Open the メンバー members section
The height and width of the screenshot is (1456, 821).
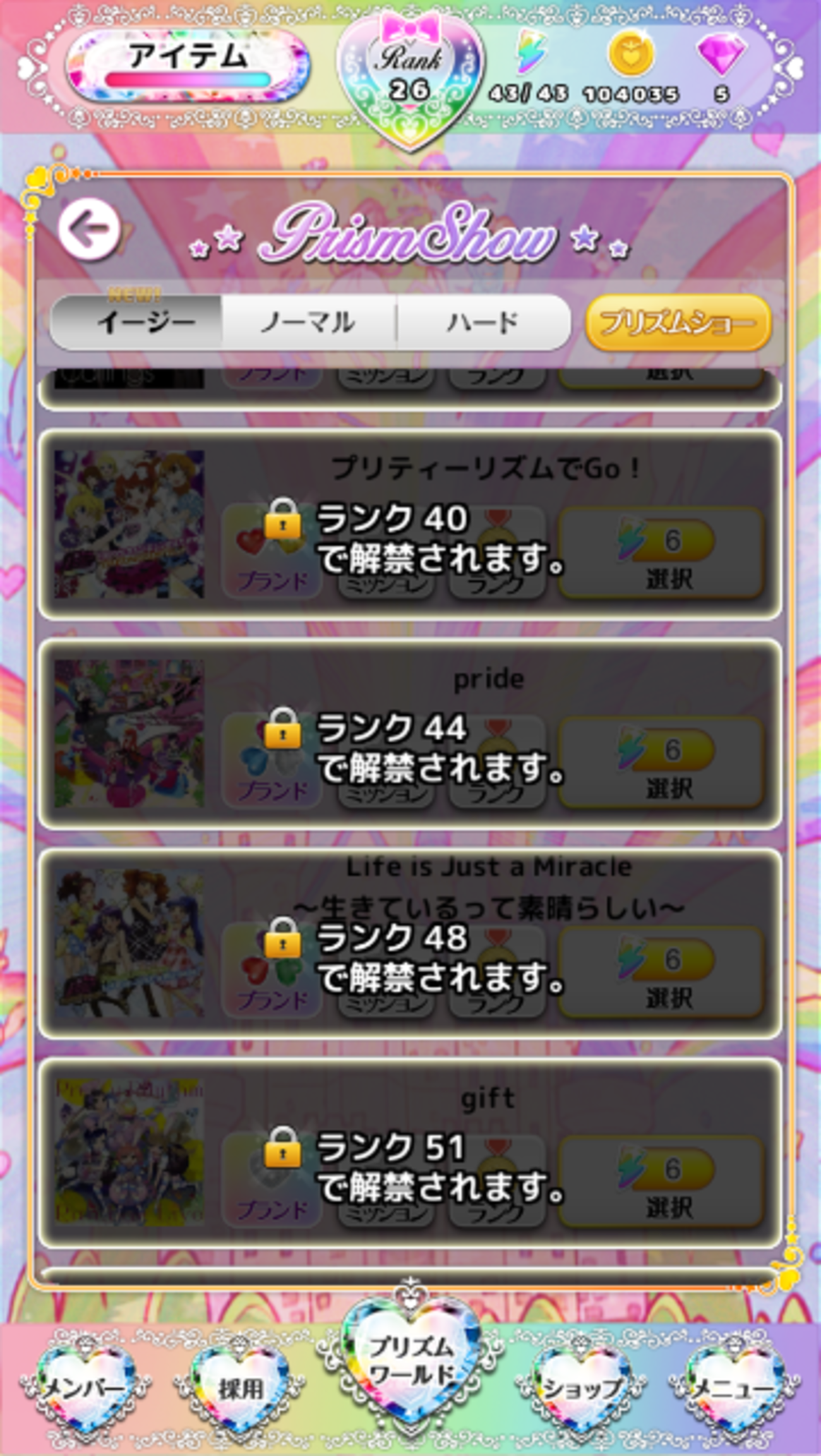click(83, 1387)
